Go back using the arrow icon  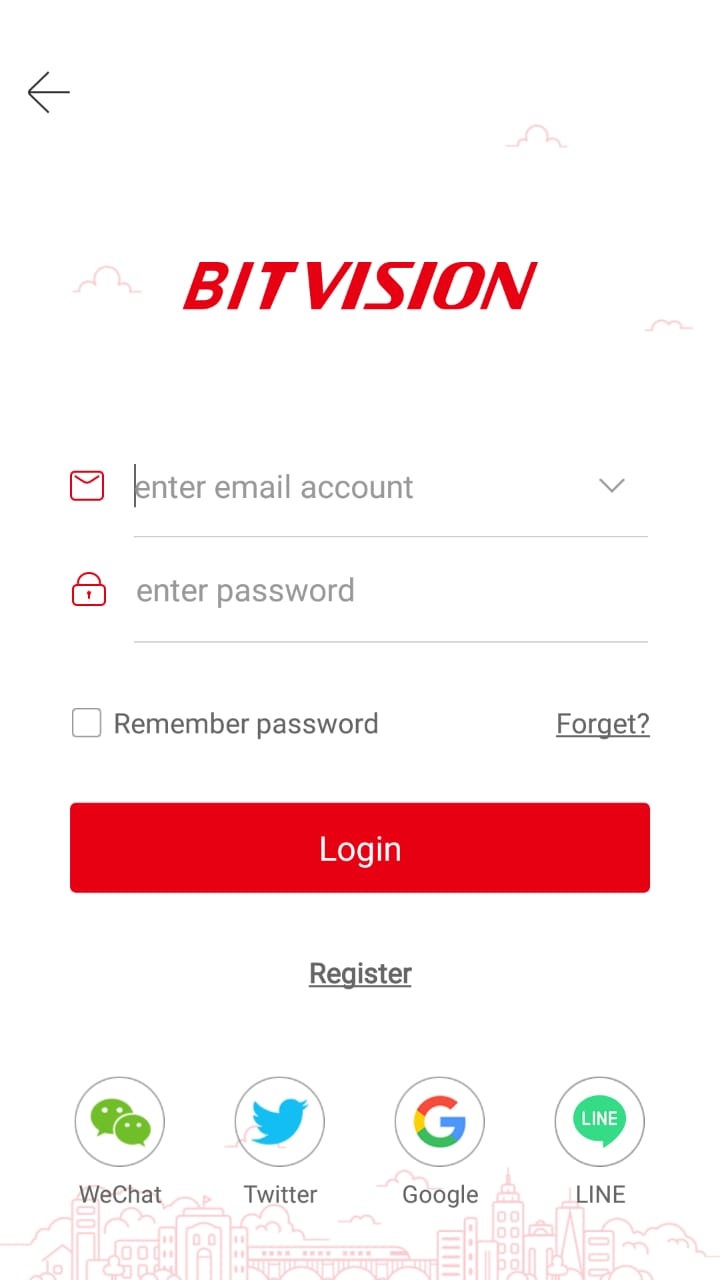(48, 93)
